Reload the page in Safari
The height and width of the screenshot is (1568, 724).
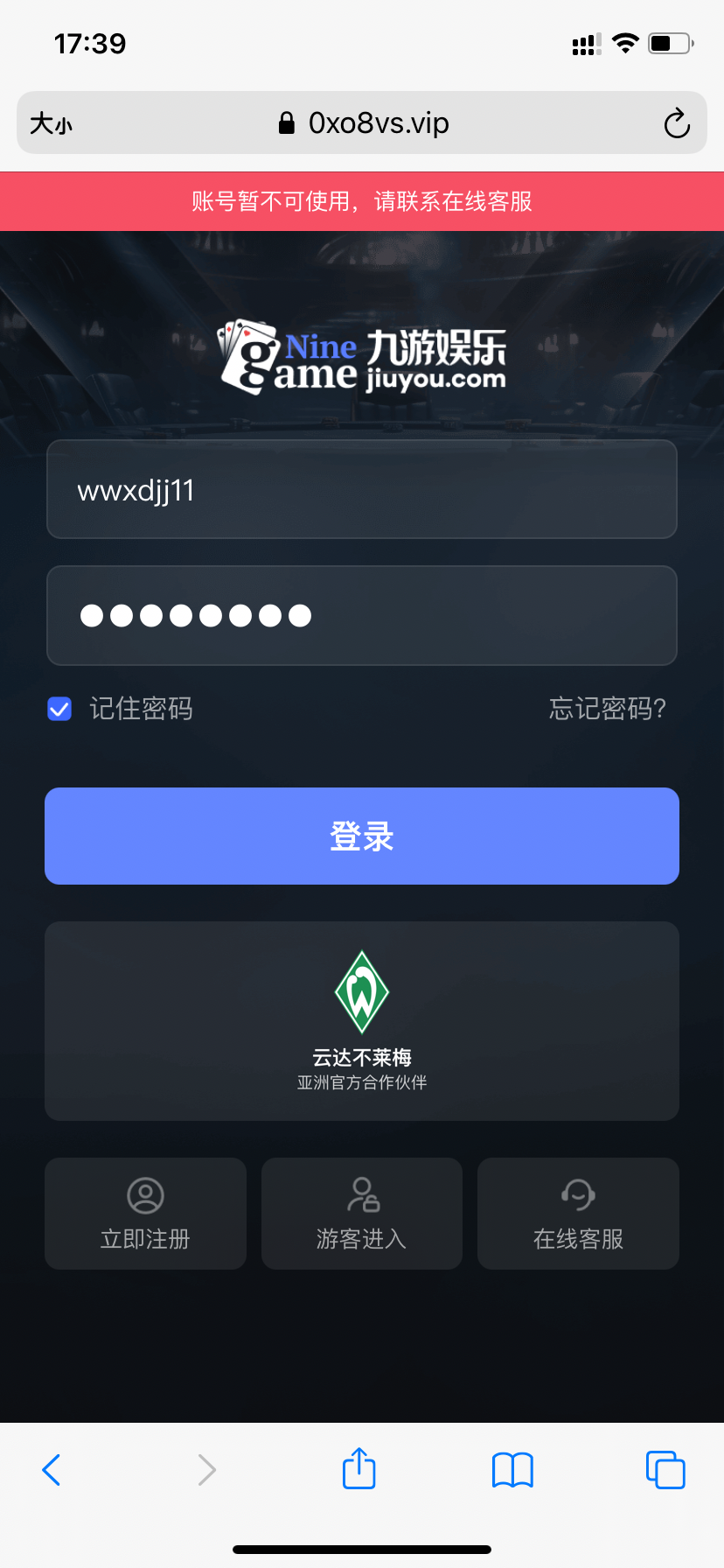coord(676,123)
